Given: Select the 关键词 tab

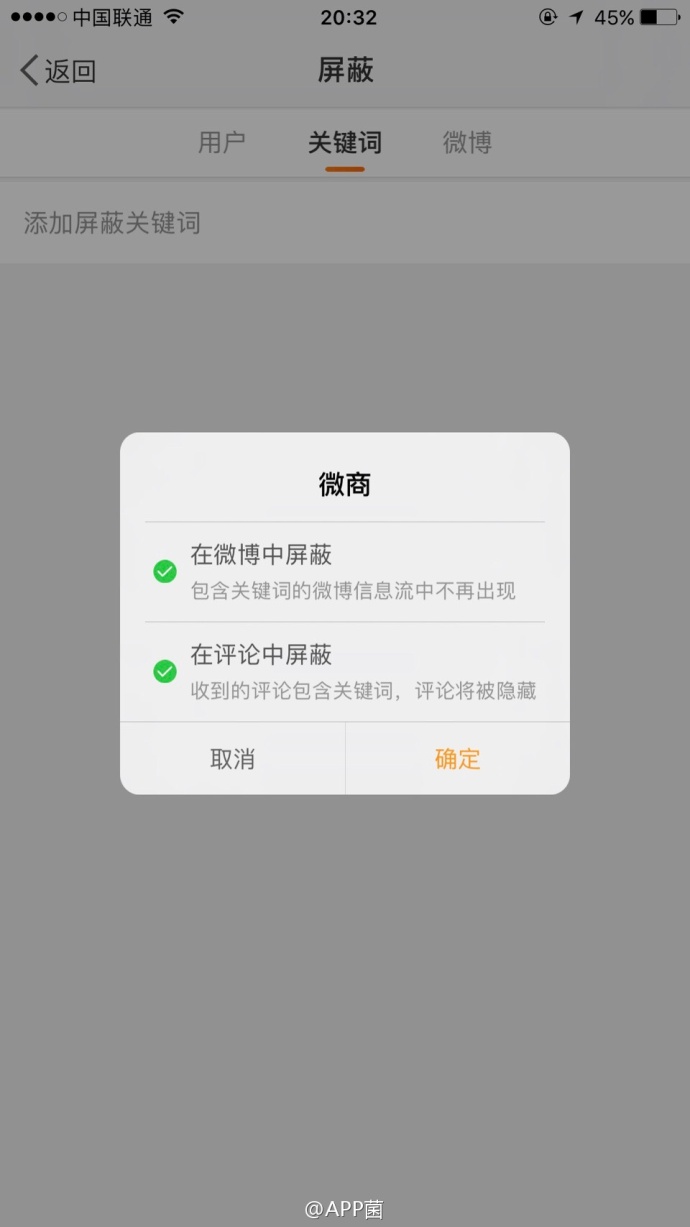Looking at the screenshot, I should click(x=345, y=143).
